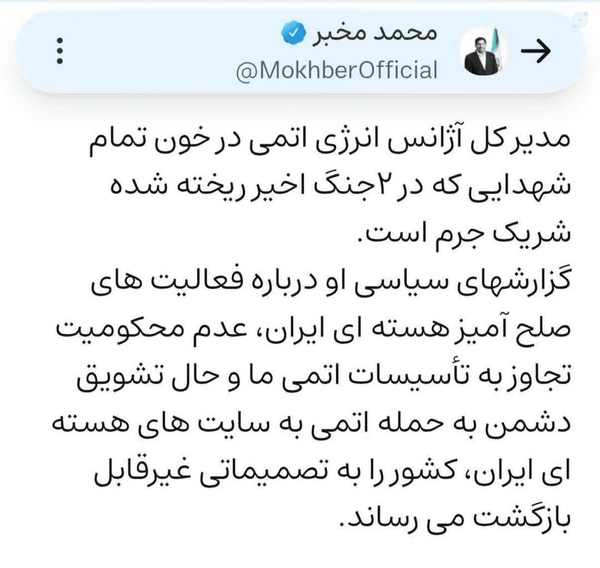Image resolution: width=600 pixels, height=568 pixels.
Task: Go back using the arrow icon
Action: 536,51
